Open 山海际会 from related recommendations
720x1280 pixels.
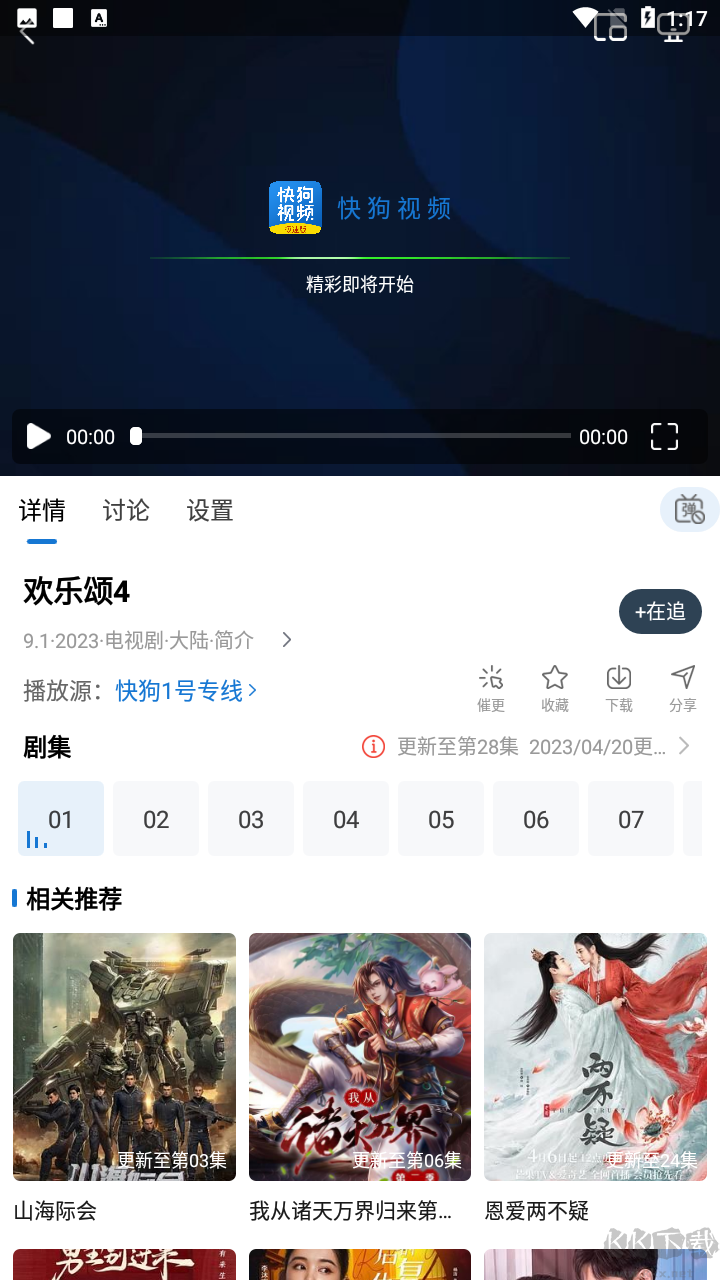coord(124,1056)
